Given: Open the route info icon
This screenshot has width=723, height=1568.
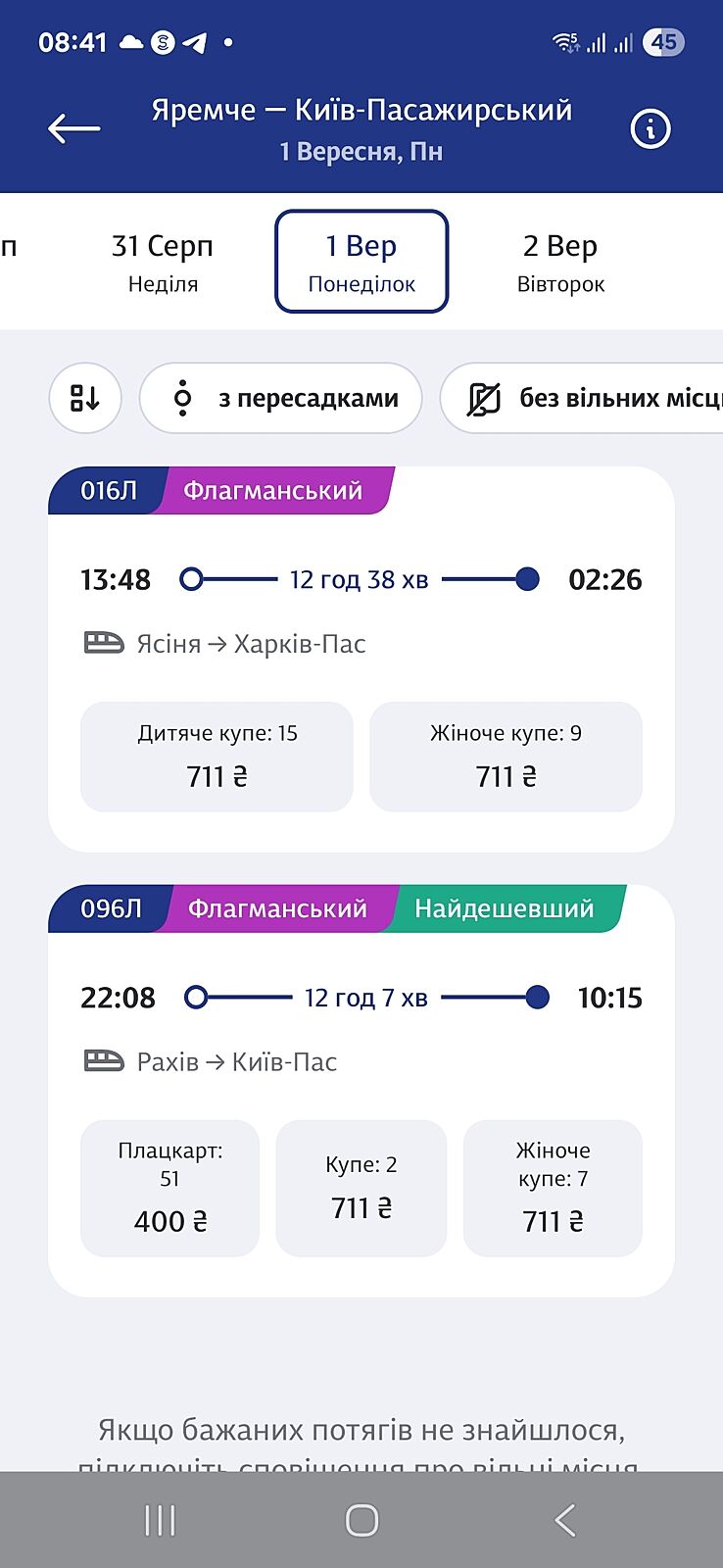Looking at the screenshot, I should click(x=651, y=128).
